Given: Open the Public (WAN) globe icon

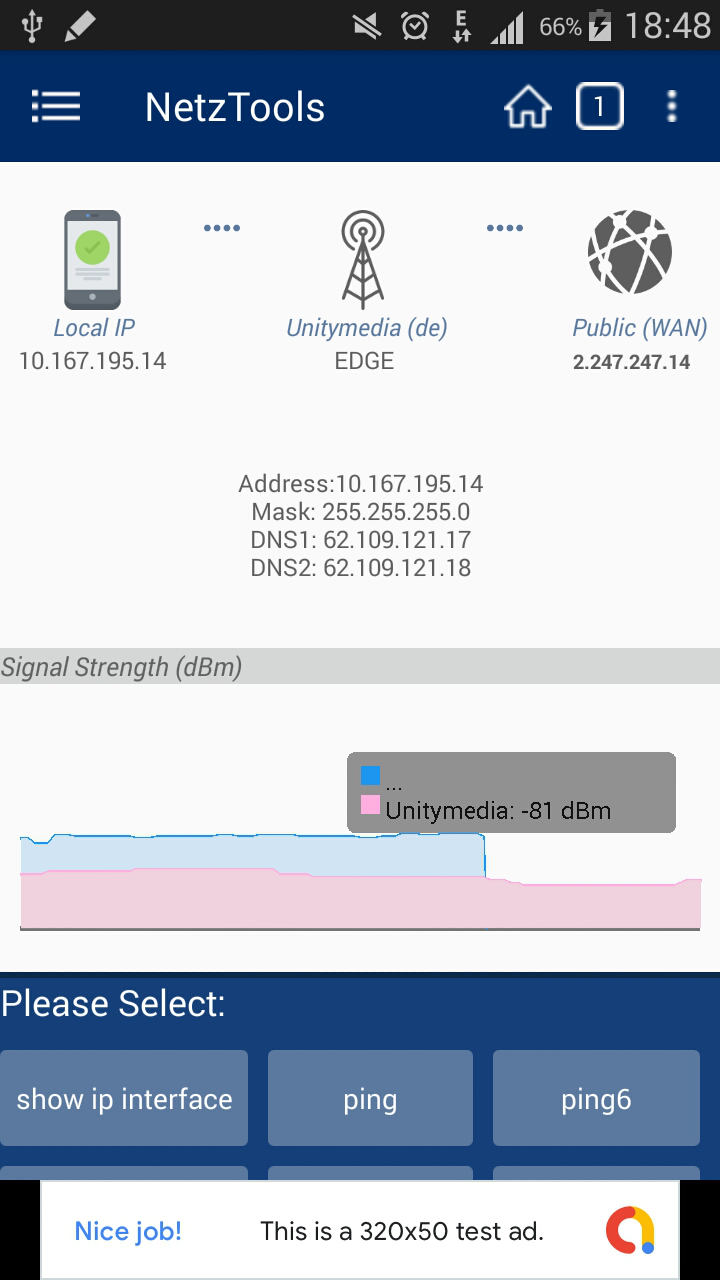Looking at the screenshot, I should (629, 252).
